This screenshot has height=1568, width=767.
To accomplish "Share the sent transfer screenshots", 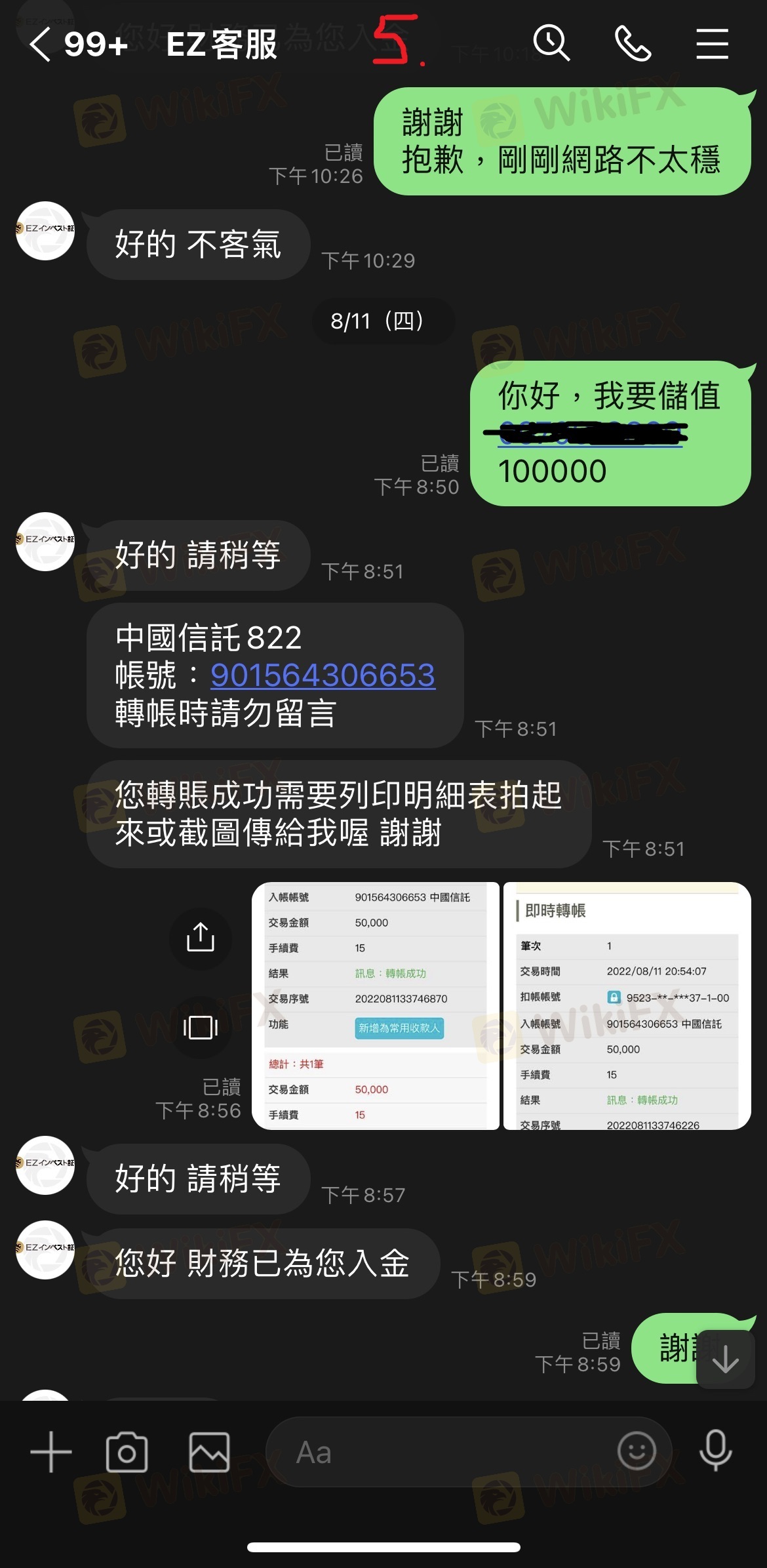I will (201, 937).
